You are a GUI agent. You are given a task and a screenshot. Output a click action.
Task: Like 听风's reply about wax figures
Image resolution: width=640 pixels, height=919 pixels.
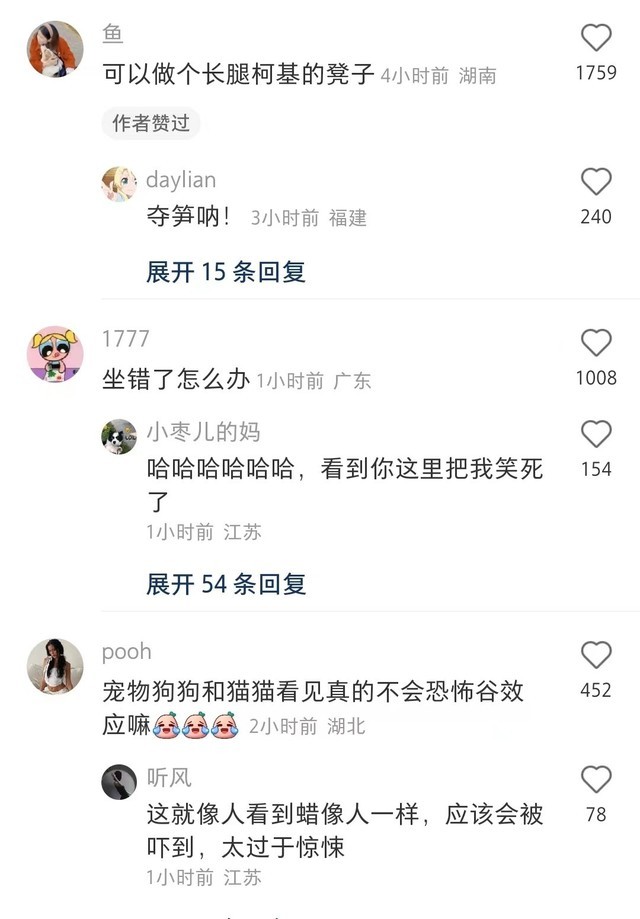(596, 780)
